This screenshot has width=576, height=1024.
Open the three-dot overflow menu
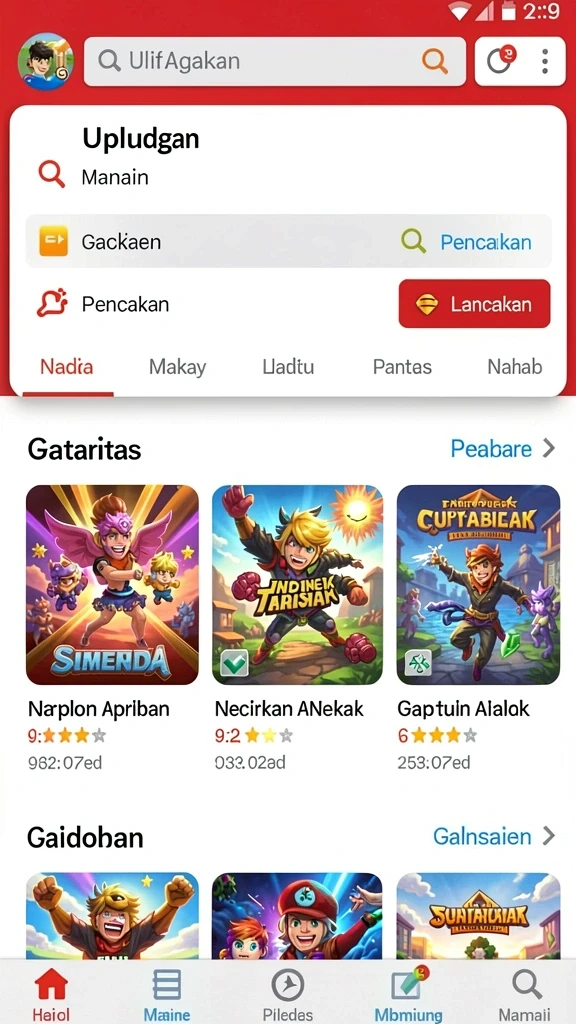(x=545, y=61)
